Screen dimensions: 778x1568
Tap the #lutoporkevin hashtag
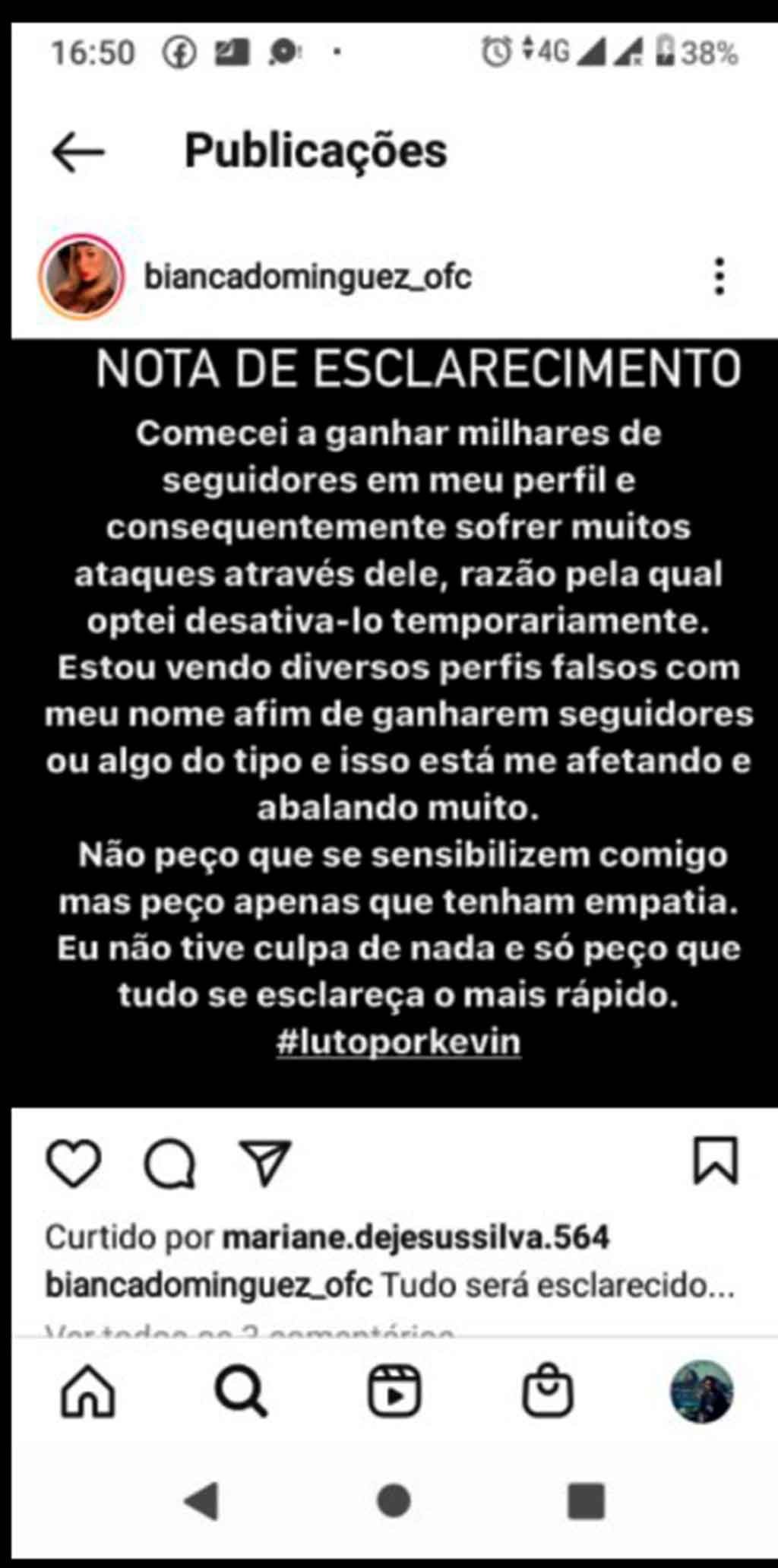tap(398, 1042)
